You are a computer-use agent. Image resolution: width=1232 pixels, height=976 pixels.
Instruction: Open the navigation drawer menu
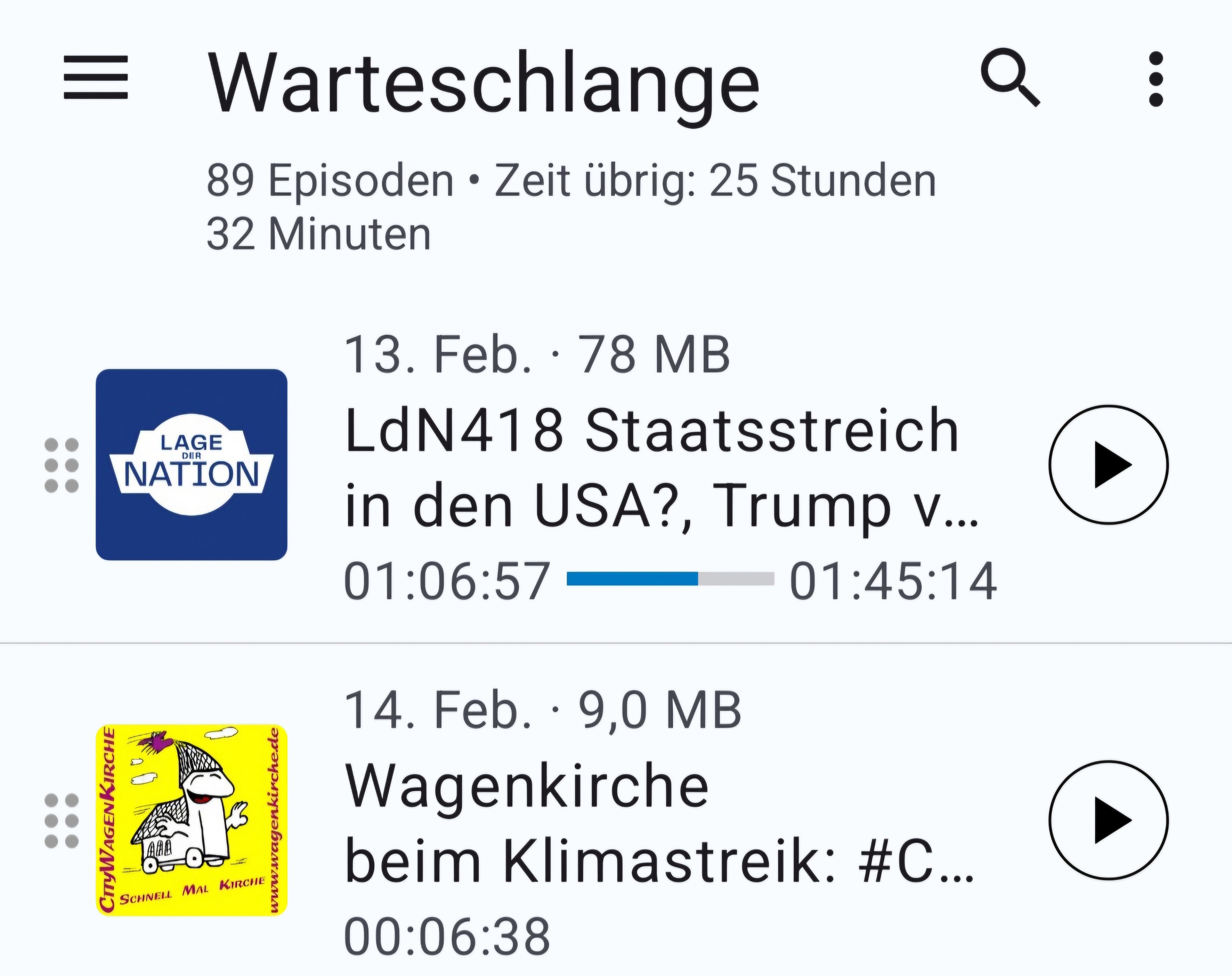tap(96, 78)
